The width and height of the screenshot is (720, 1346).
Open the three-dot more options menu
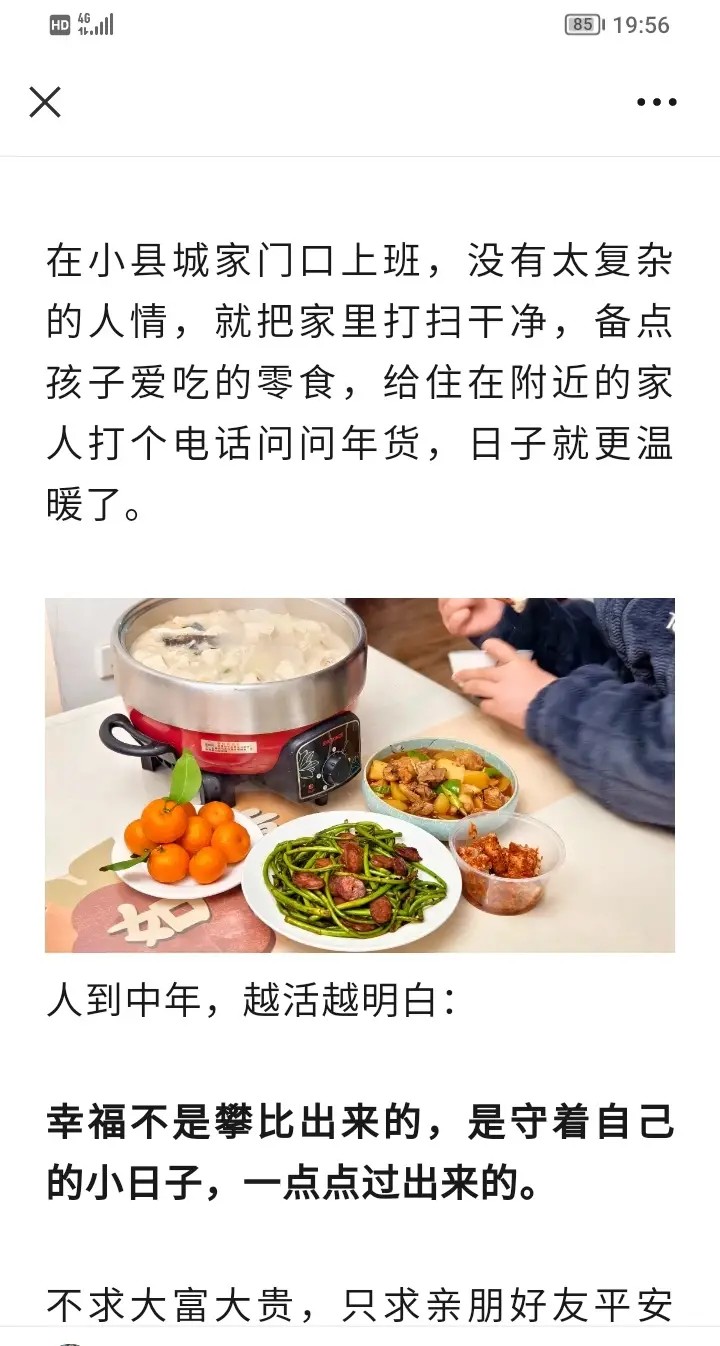(x=656, y=102)
